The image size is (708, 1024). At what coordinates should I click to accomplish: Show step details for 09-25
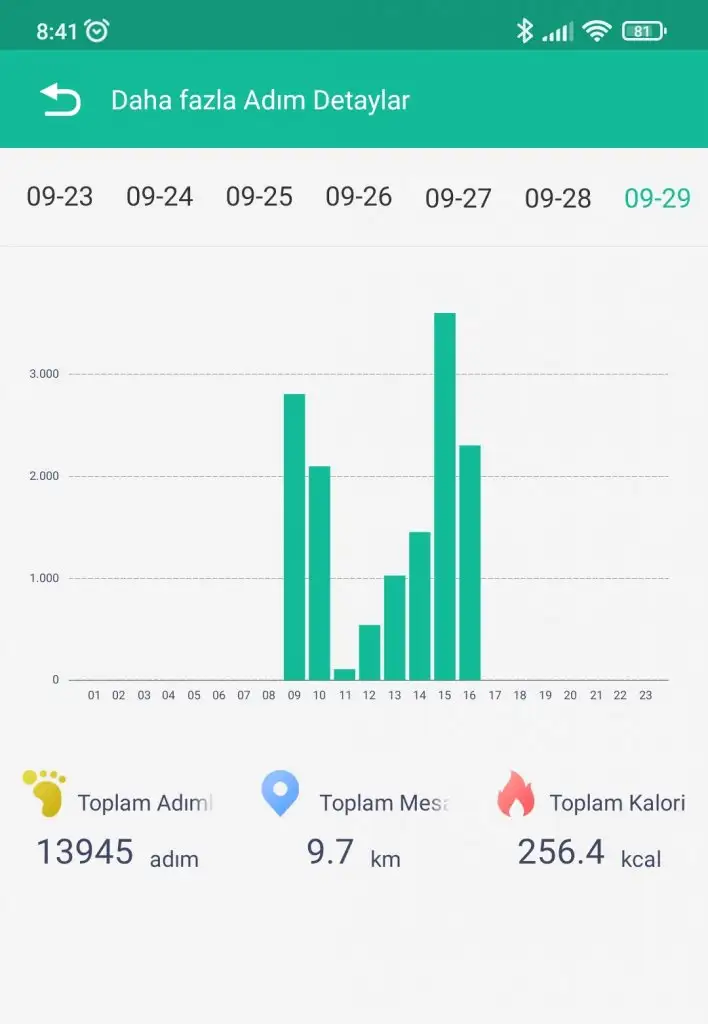(259, 197)
